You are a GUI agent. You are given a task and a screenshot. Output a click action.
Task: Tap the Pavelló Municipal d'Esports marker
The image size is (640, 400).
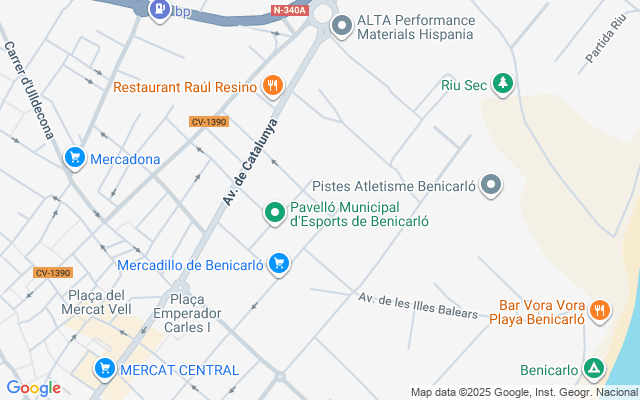click(275, 213)
